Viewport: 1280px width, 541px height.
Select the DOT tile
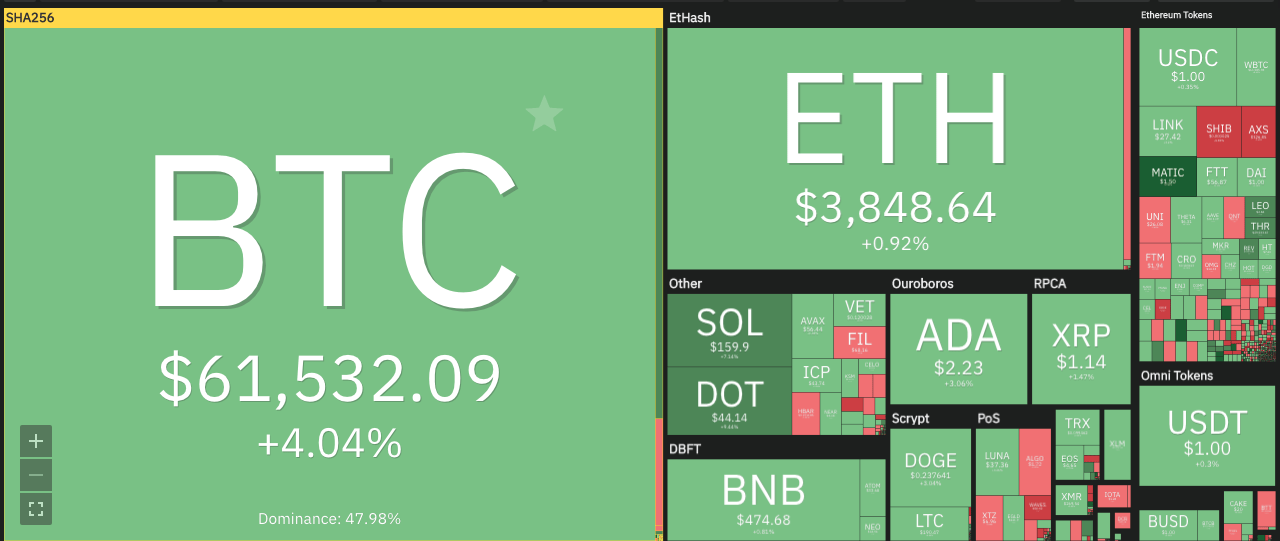pos(729,401)
